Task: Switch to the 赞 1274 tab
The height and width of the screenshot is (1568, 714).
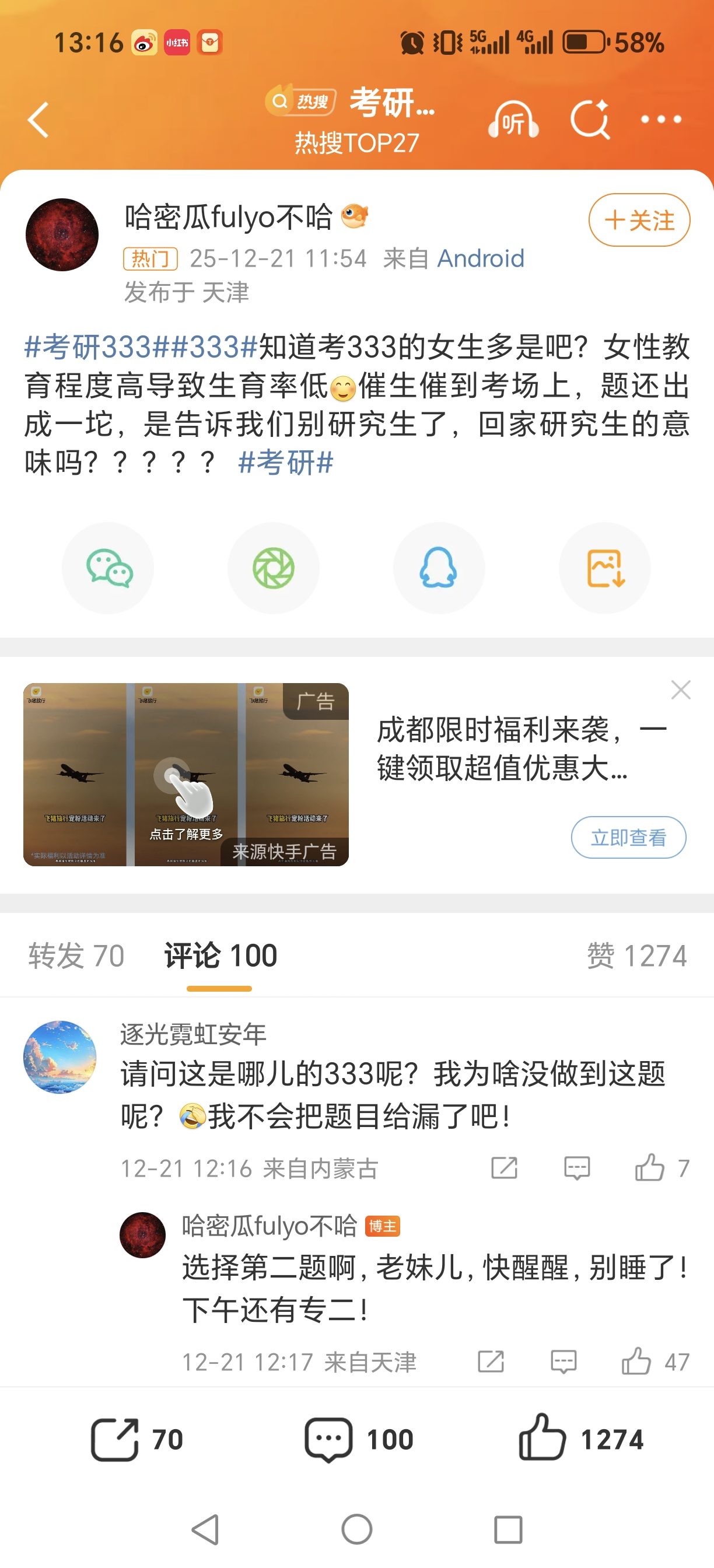Action: click(x=636, y=955)
